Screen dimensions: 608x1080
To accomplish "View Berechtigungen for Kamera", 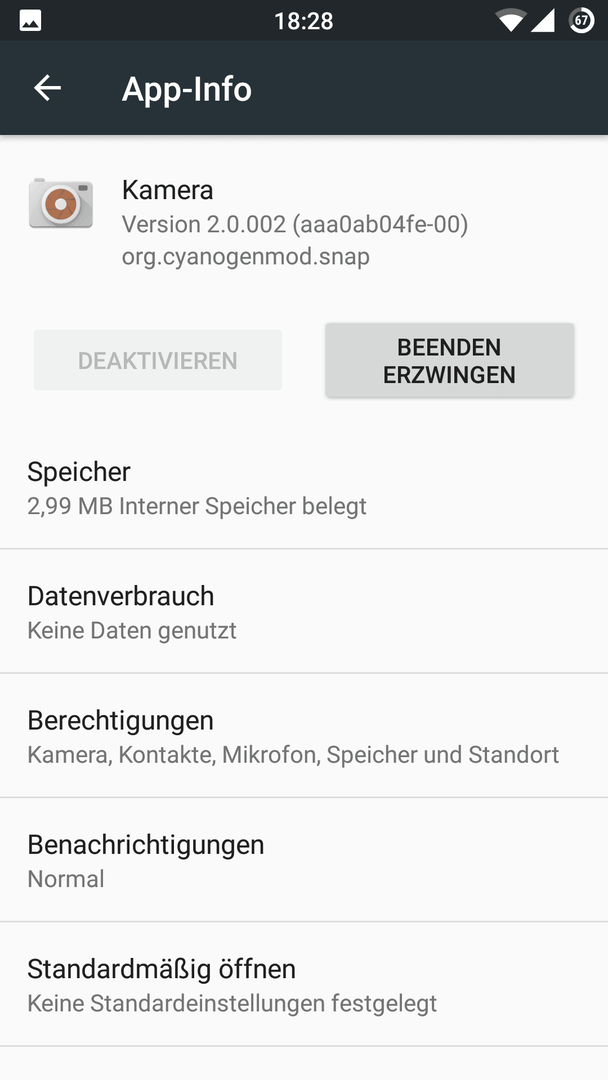I will tap(304, 736).
